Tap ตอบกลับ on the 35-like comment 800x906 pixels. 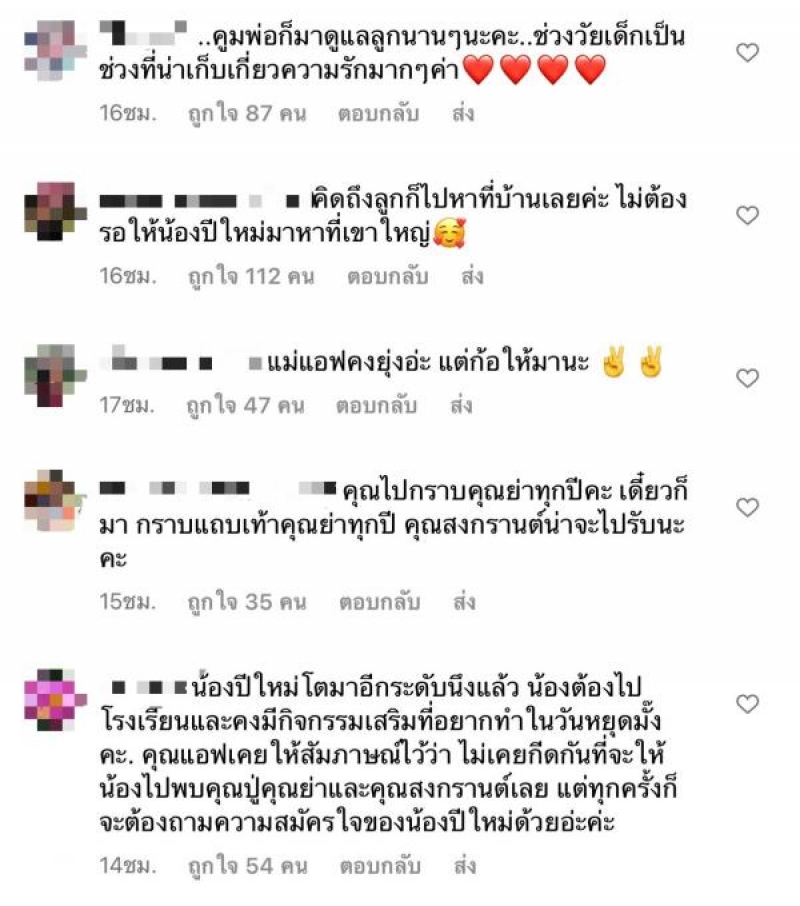(378, 602)
